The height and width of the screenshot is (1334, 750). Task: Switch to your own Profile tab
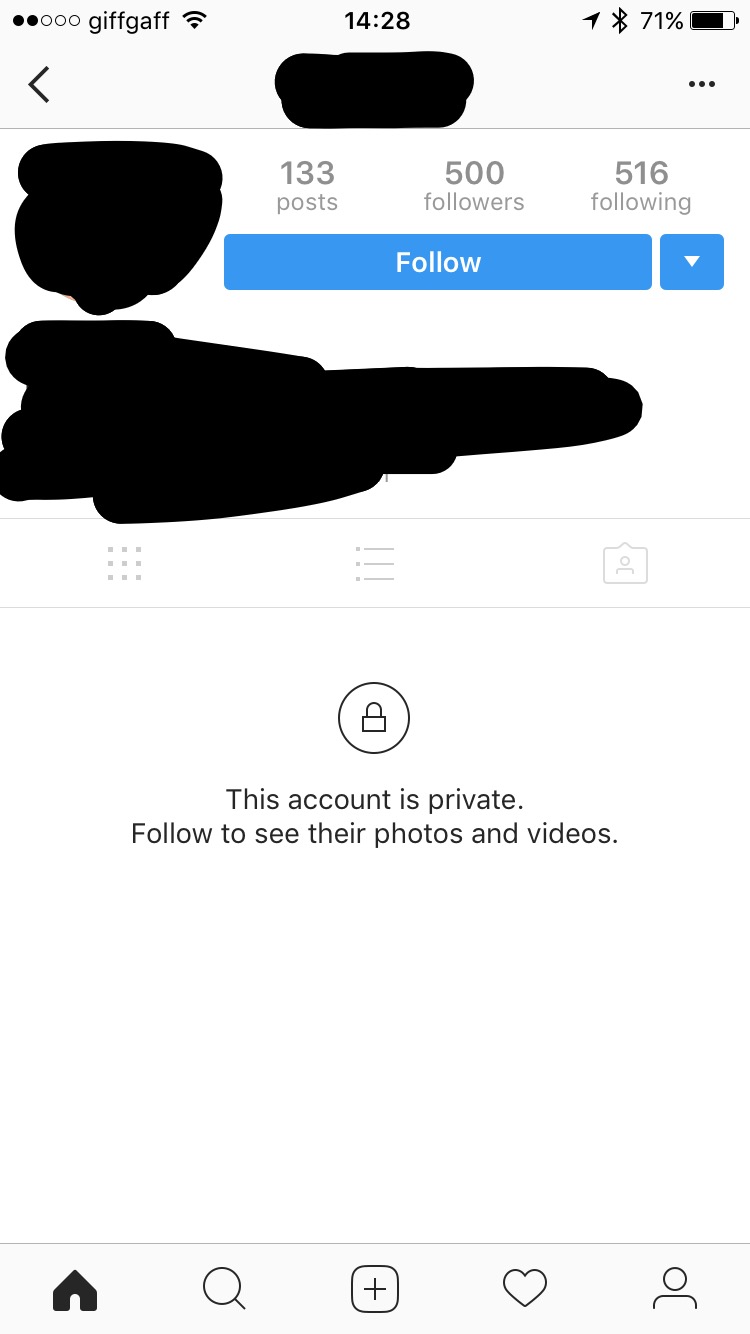click(x=675, y=1288)
